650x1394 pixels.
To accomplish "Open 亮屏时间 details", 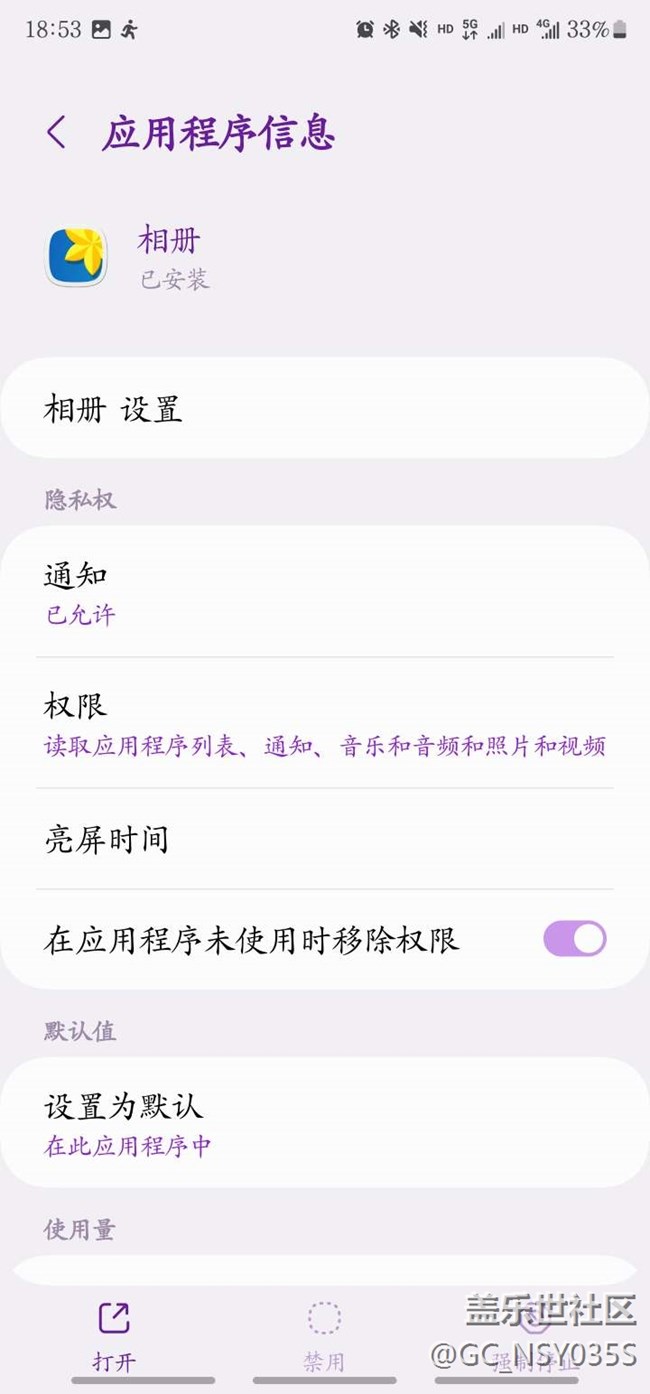I will (324, 839).
